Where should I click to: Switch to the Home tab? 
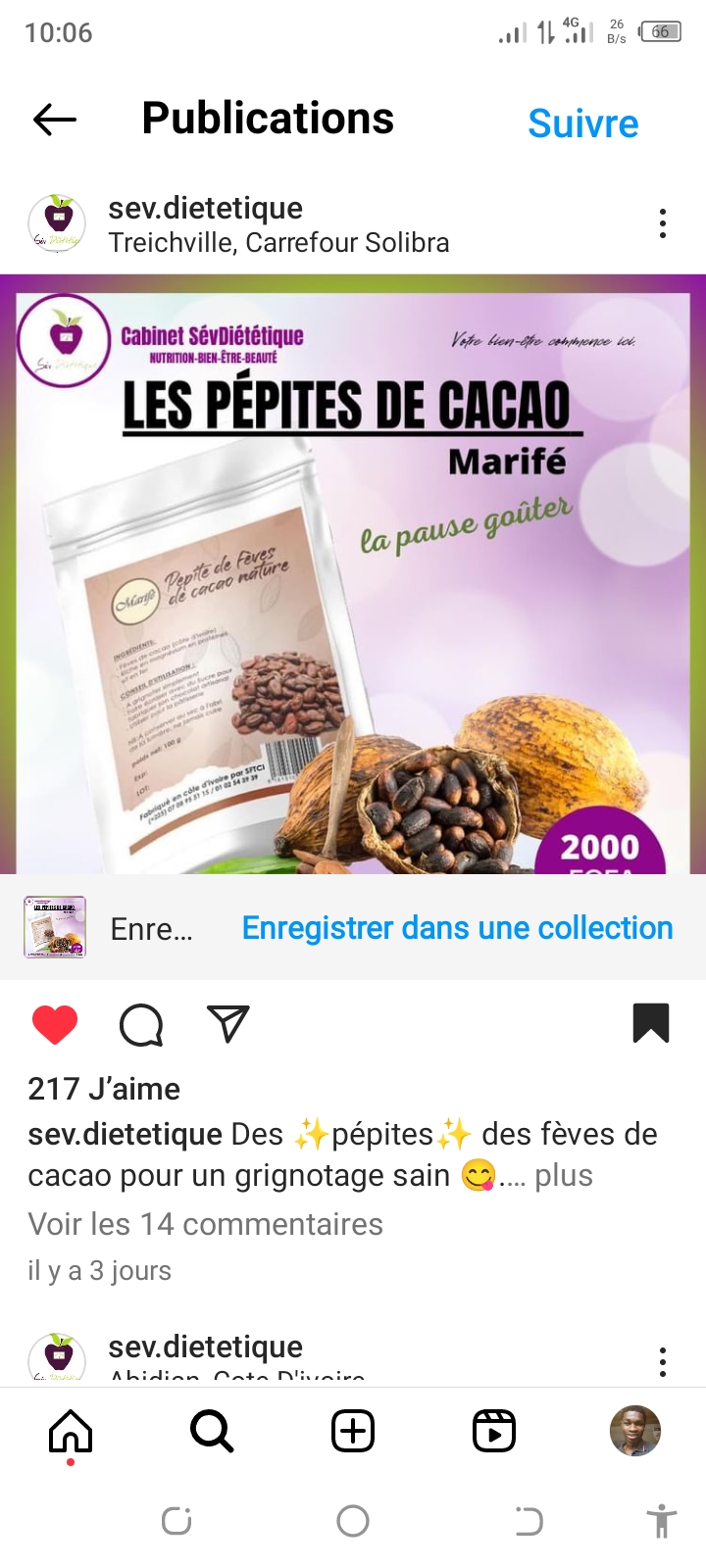click(71, 1432)
